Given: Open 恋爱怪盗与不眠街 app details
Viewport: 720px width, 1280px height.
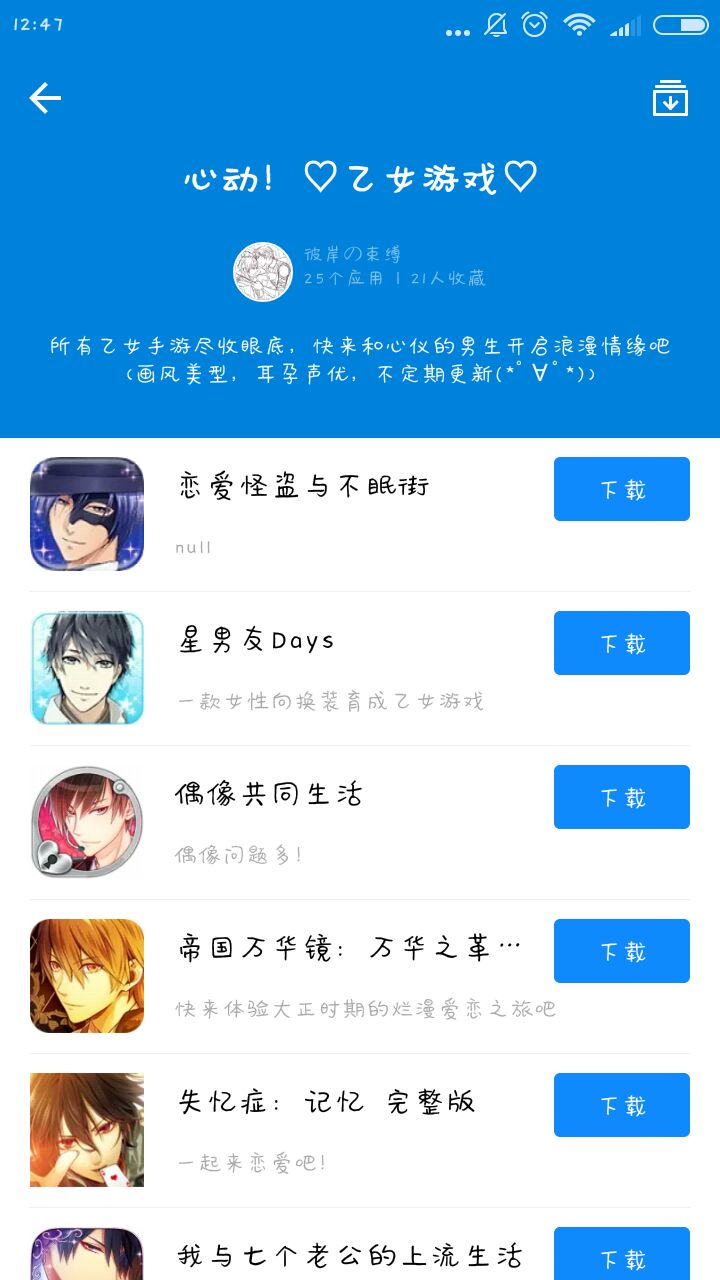Looking at the screenshot, I should (304, 487).
